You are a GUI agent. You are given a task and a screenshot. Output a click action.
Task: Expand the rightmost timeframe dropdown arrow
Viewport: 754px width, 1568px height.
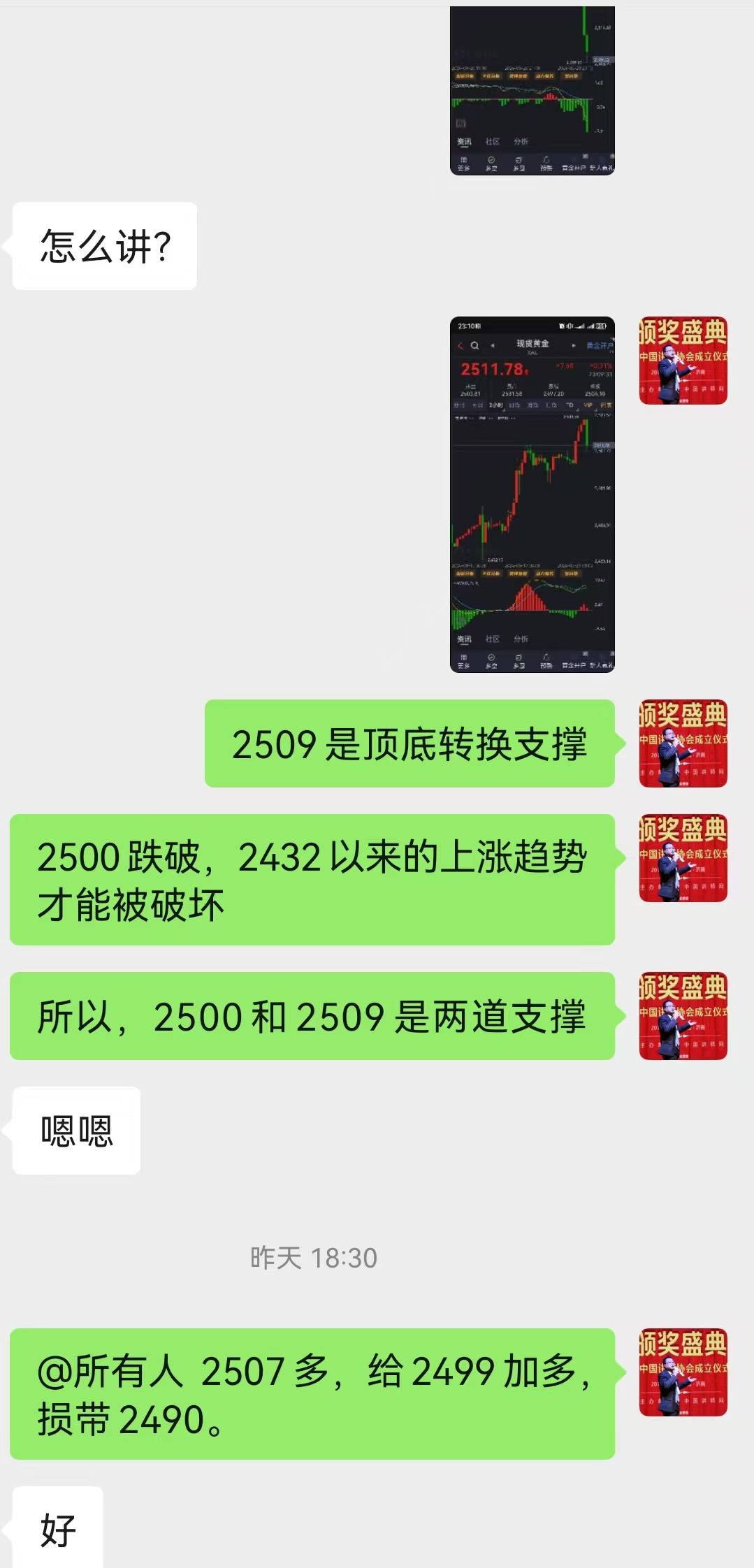(596, 410)
